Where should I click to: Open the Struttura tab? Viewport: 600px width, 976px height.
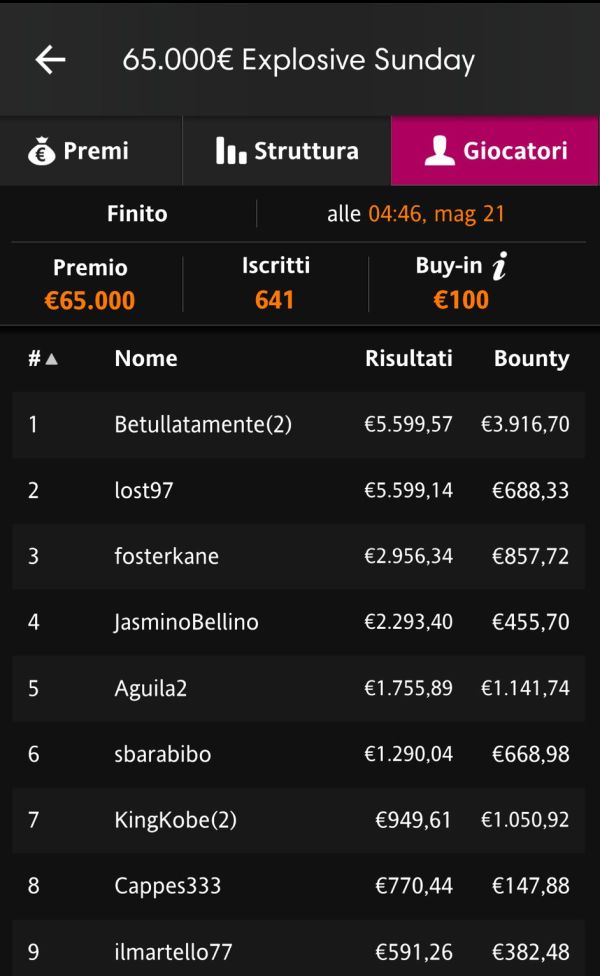[x=286, y=151]
